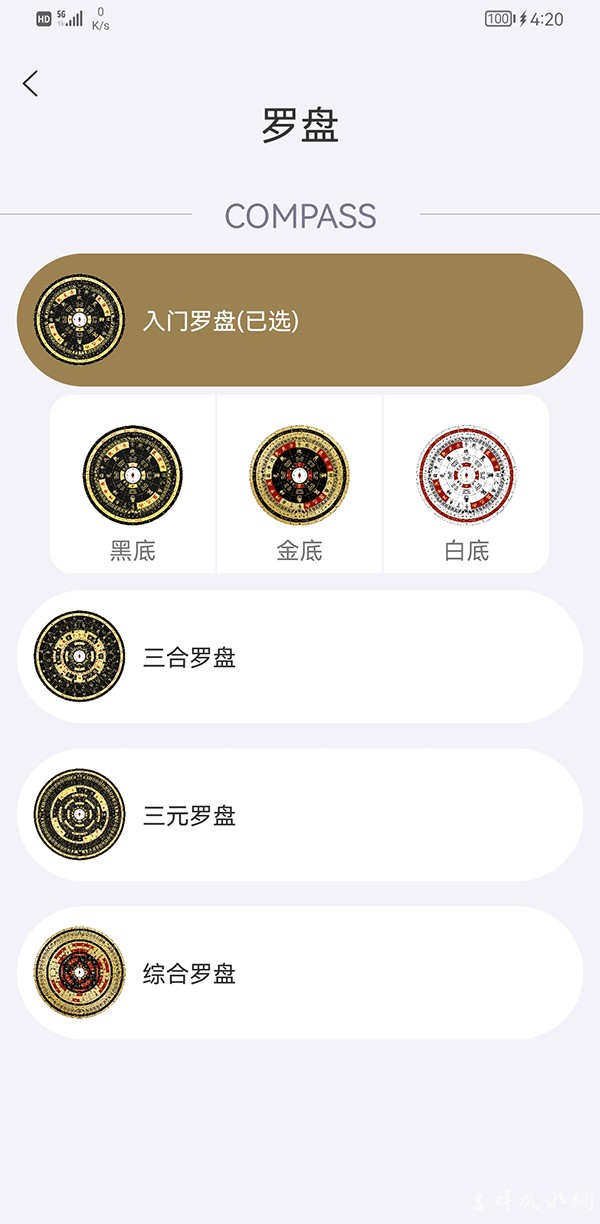The height and width of the screenshot is (1224, 600).
Task: Tap the selected 入门罗盘 row
Action: pos(300,320)
